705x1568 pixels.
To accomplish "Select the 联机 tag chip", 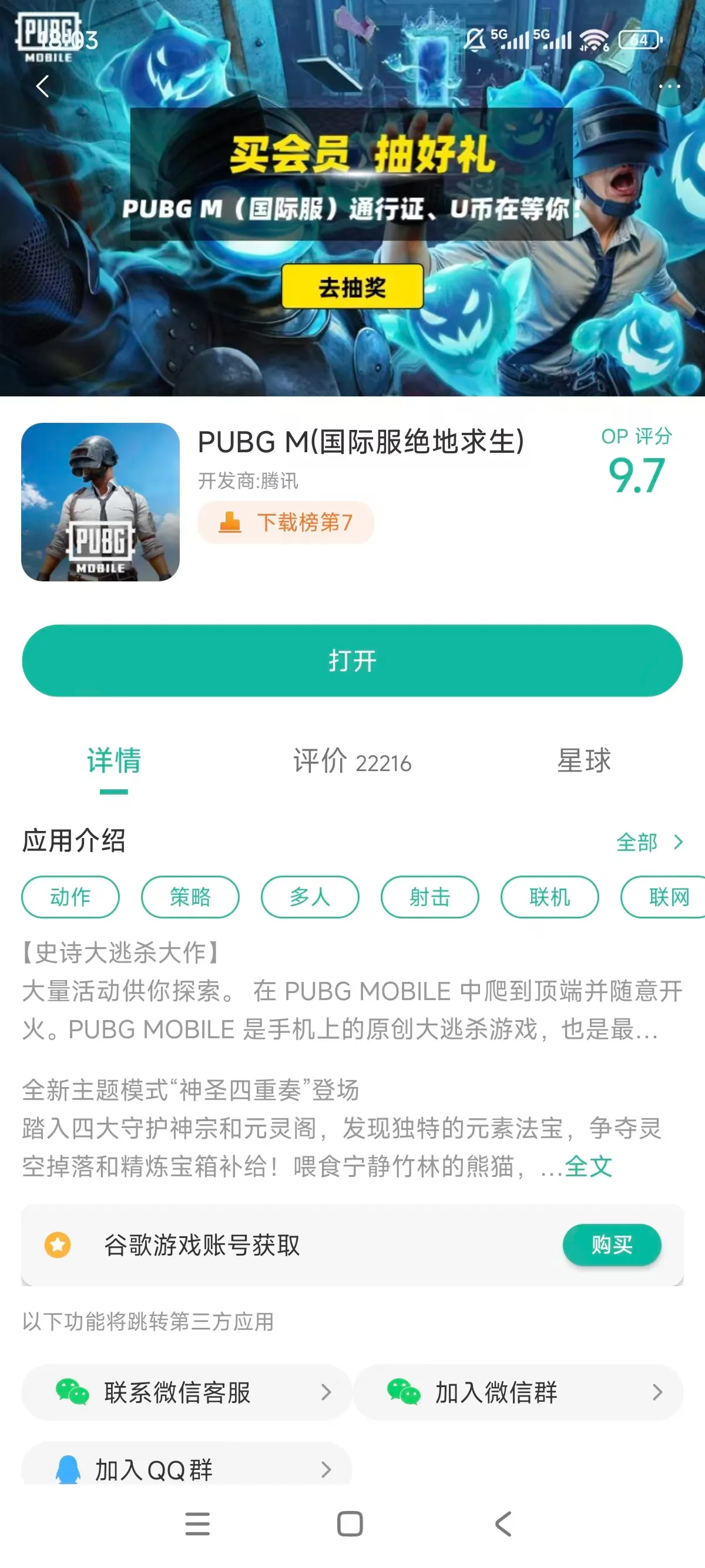I will tap(549, 897).
